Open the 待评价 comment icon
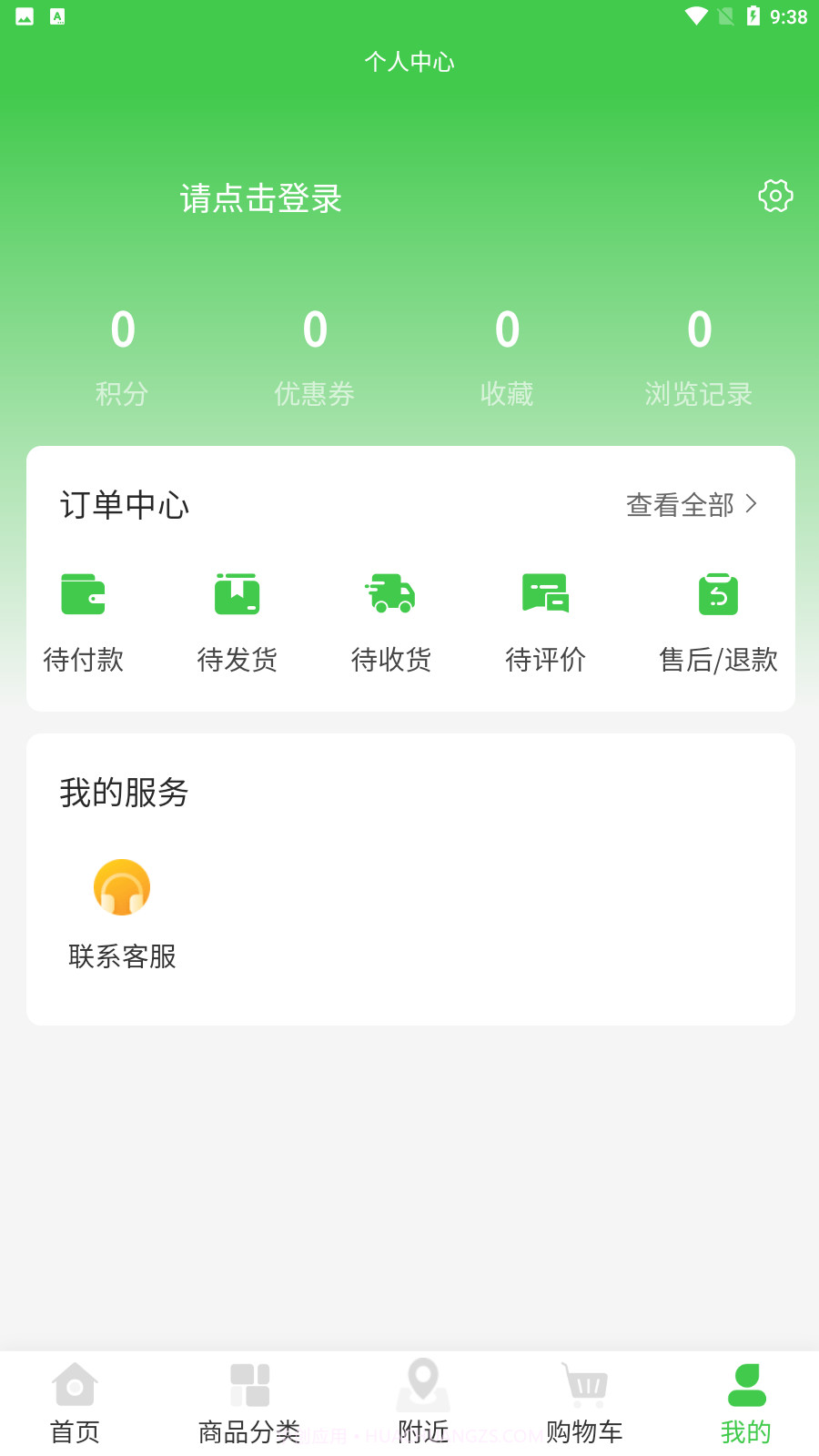This screenshot has height=1456, width=819. point(546,592)
